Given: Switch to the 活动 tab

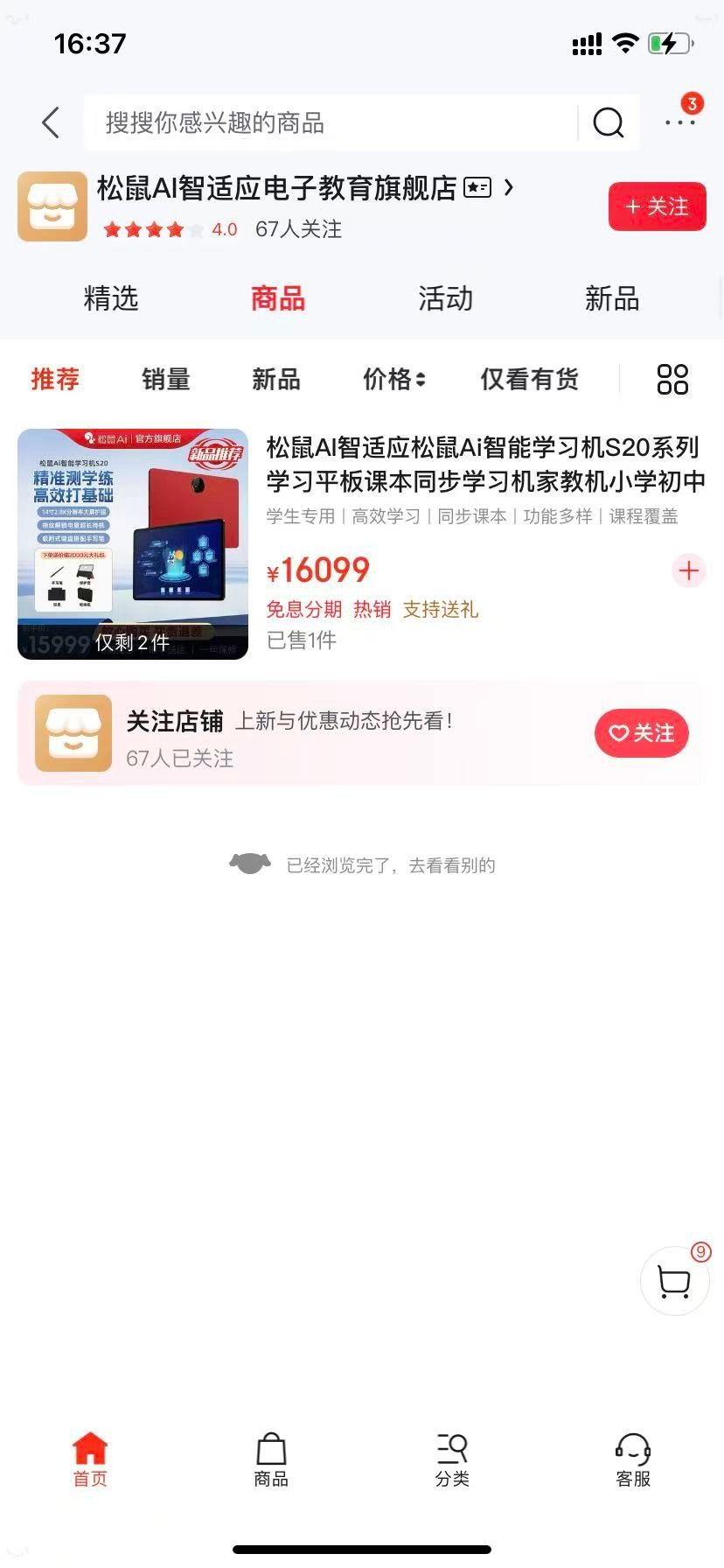Looking at the screenshot, I should pos(445,299).
